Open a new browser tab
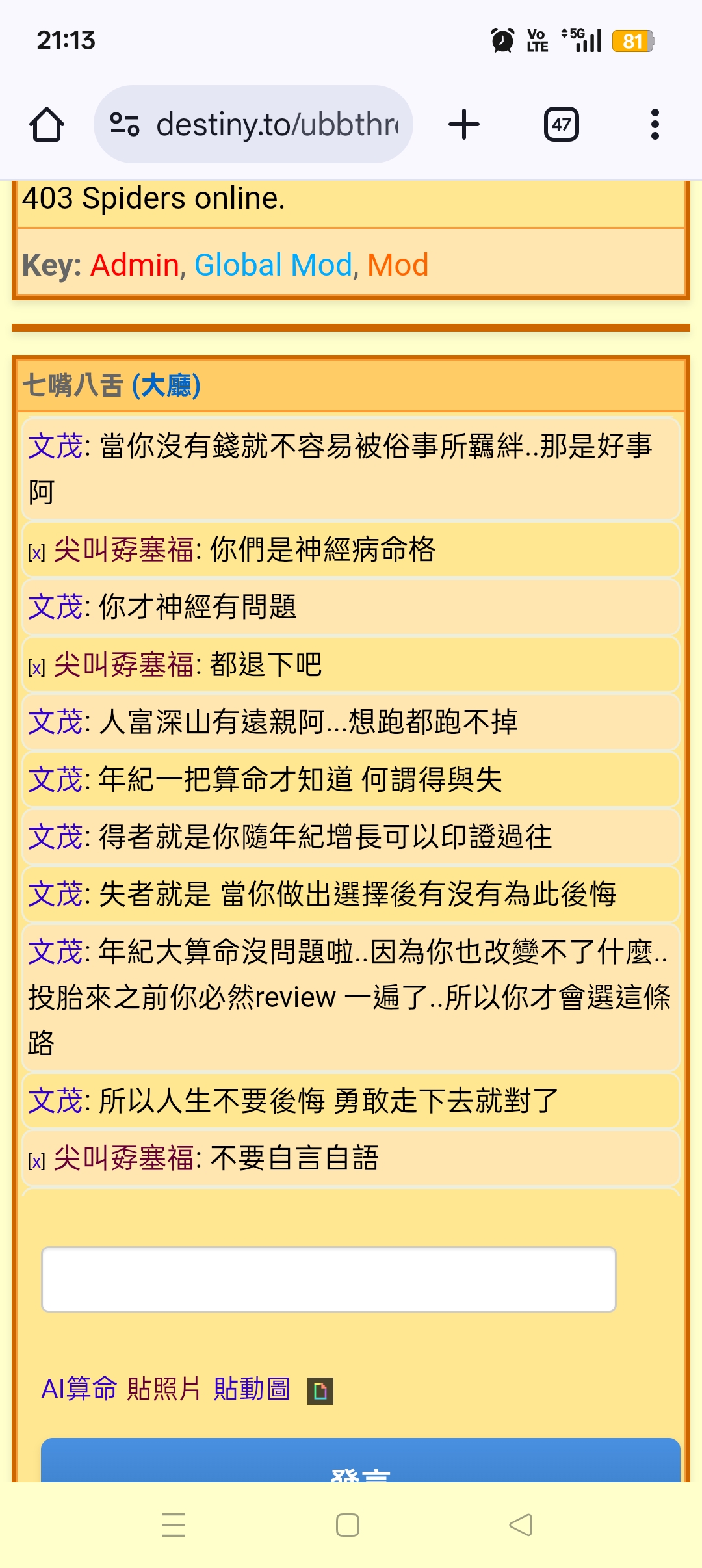 pyautogui.click(x=464, y=124)
